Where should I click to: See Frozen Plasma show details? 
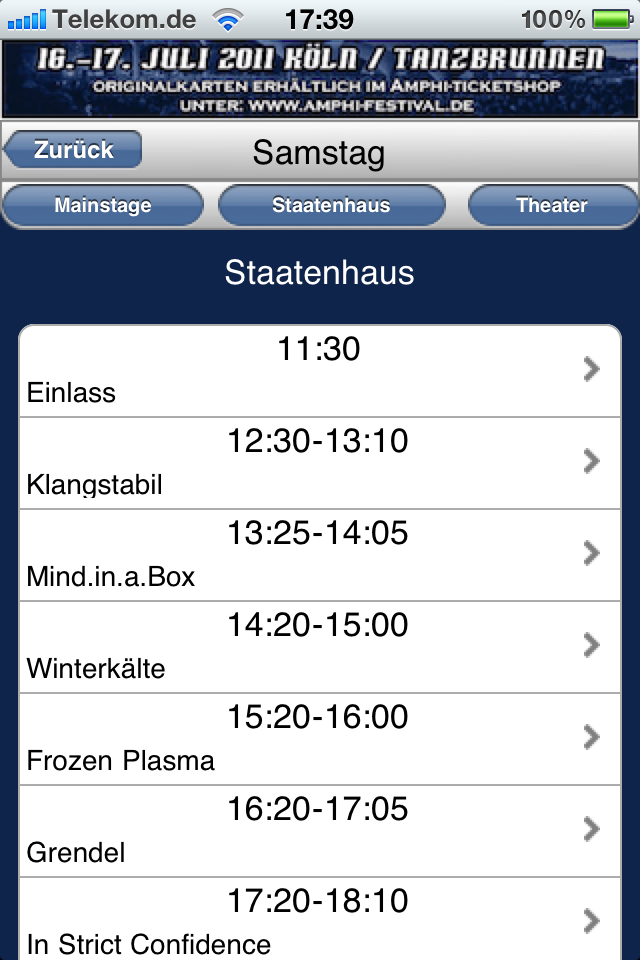tap(320, 738)
